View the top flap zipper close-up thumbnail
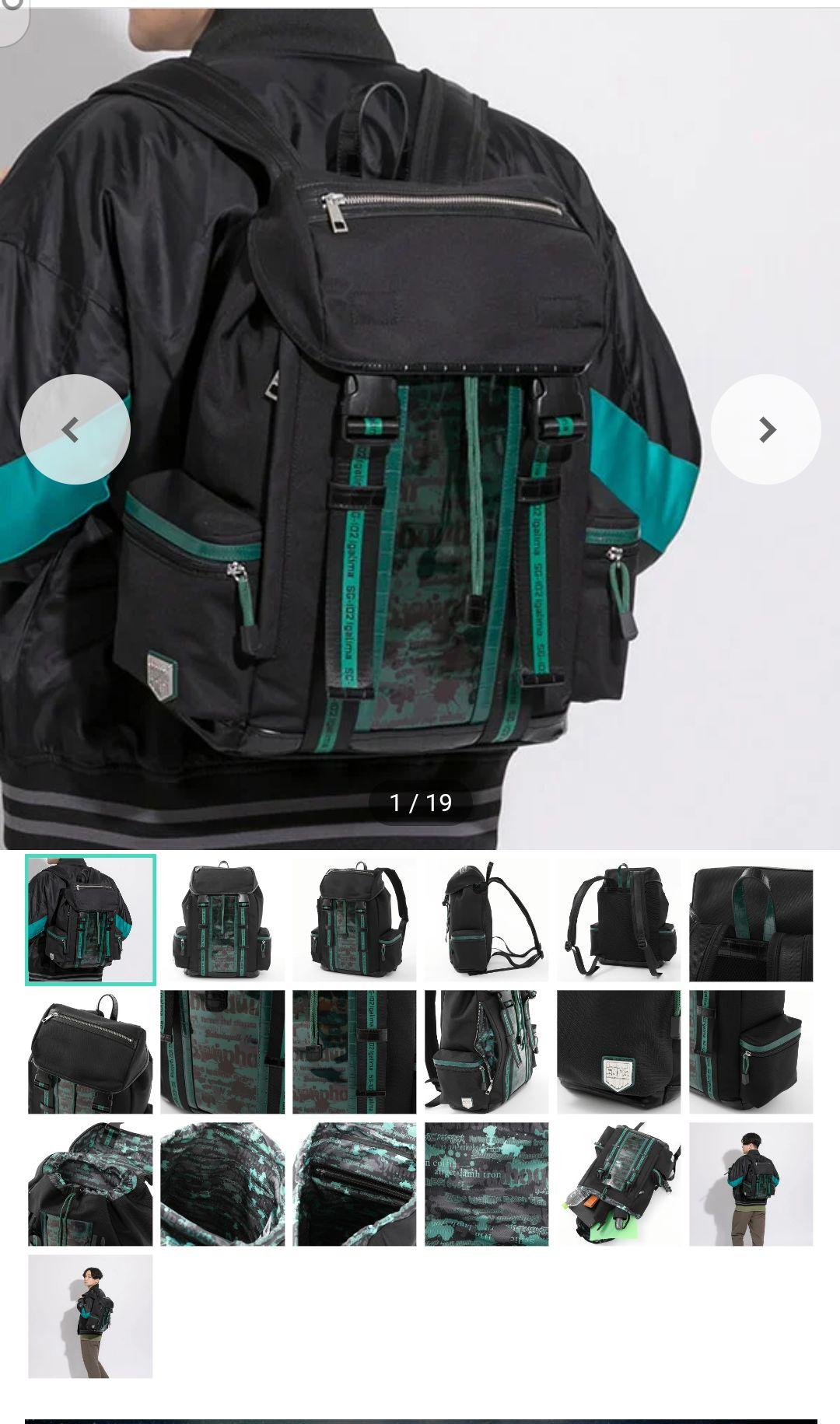Image resolution: width=840 pixels, height=1424 pixels. click(90, 1052)
